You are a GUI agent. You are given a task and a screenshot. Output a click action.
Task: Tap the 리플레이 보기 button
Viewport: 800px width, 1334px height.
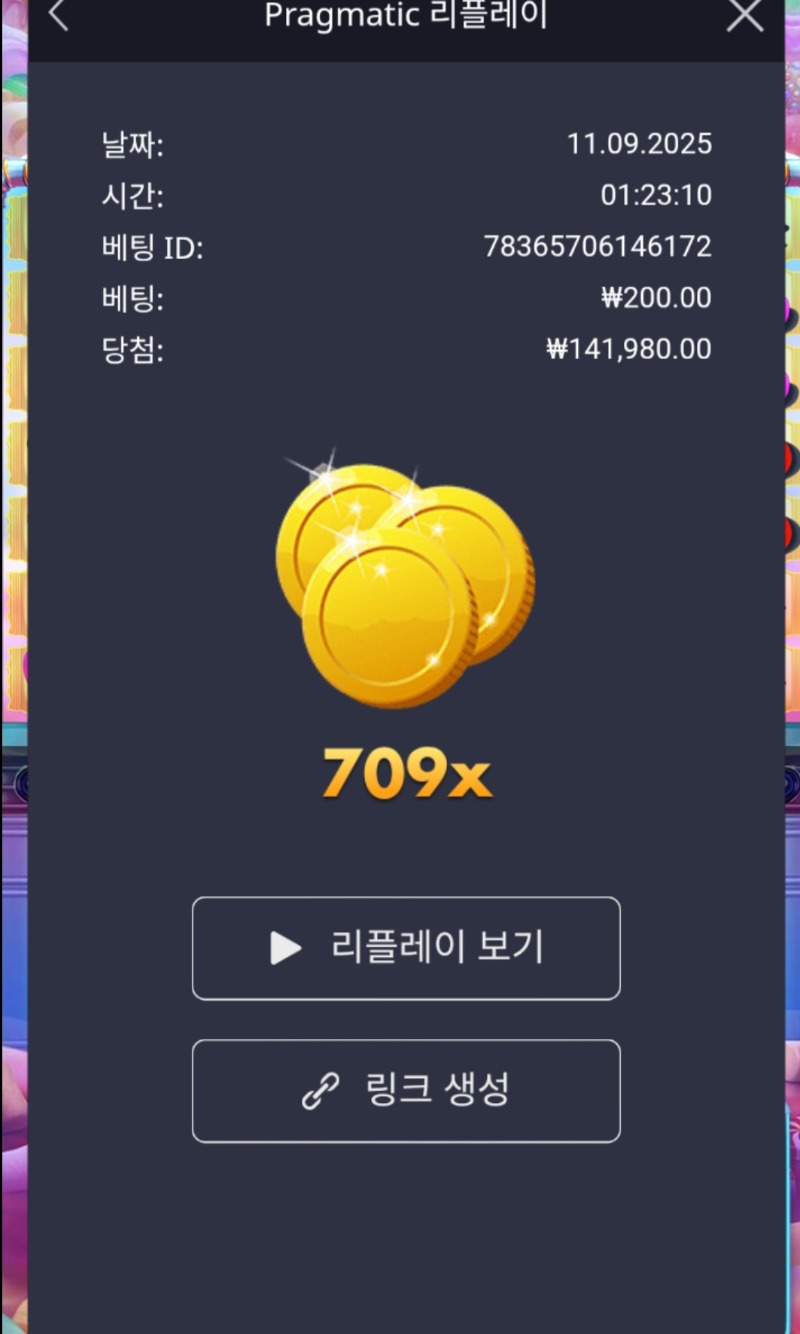406,948
